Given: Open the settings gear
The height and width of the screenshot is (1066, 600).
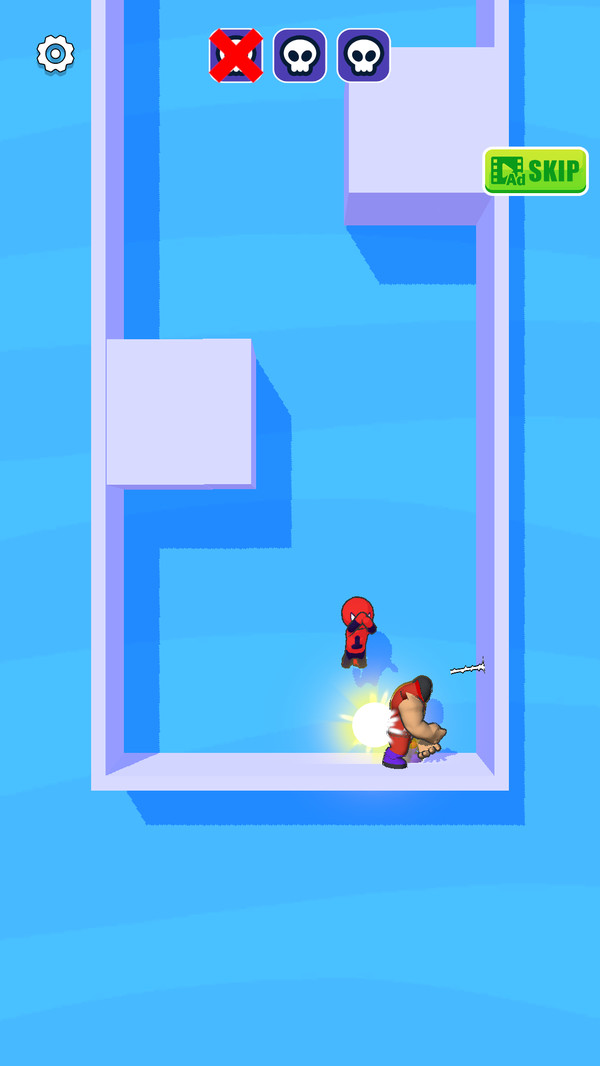Looking at the screenshot, I should pyautogui.click(x=55, y=54).
